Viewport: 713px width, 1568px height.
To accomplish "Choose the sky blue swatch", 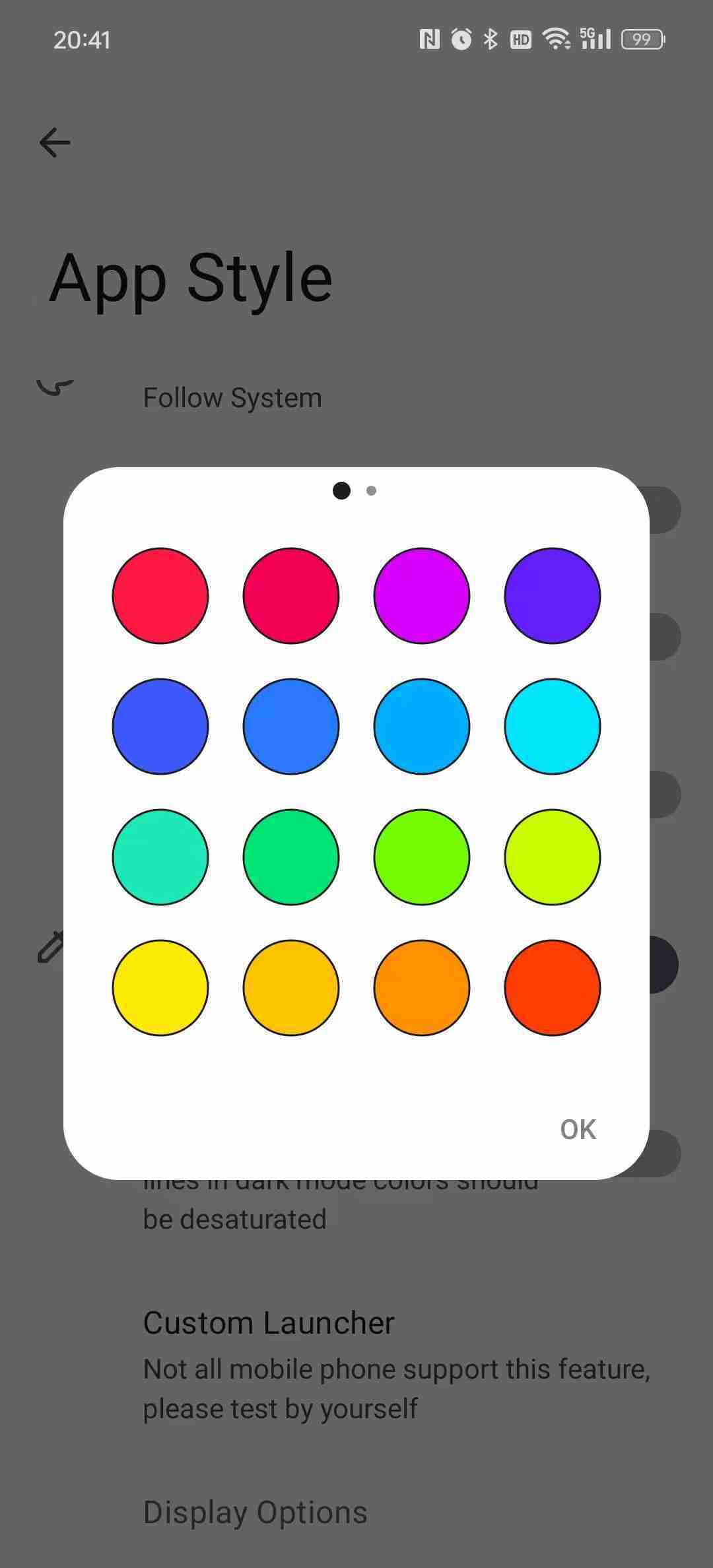I will [x=422, y=726].
